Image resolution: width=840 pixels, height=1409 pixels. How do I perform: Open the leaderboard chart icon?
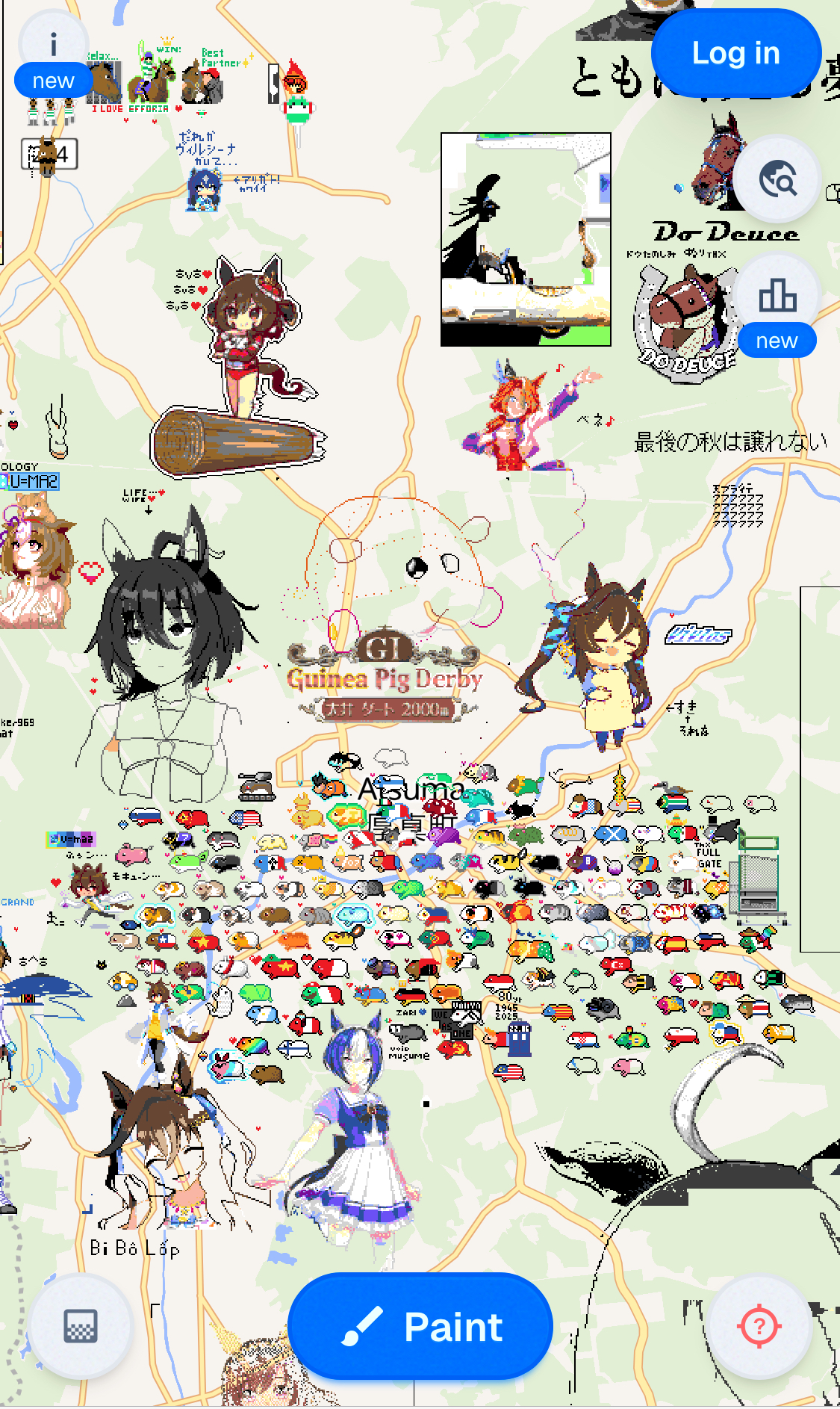777,296
